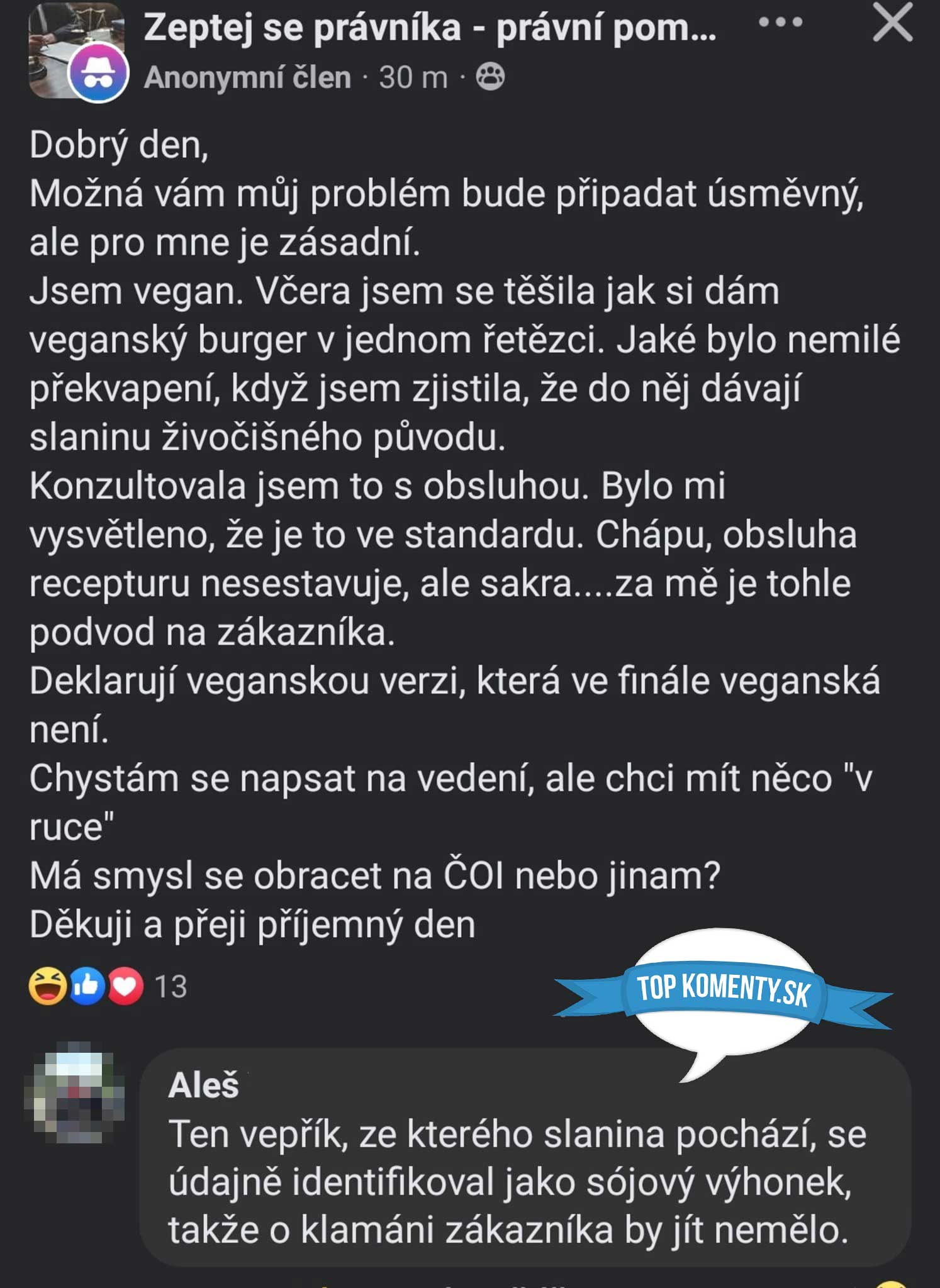Viewport: 940px width, 1288px height.
Task: Open the post's three-dot options menu
Action: 780,23
